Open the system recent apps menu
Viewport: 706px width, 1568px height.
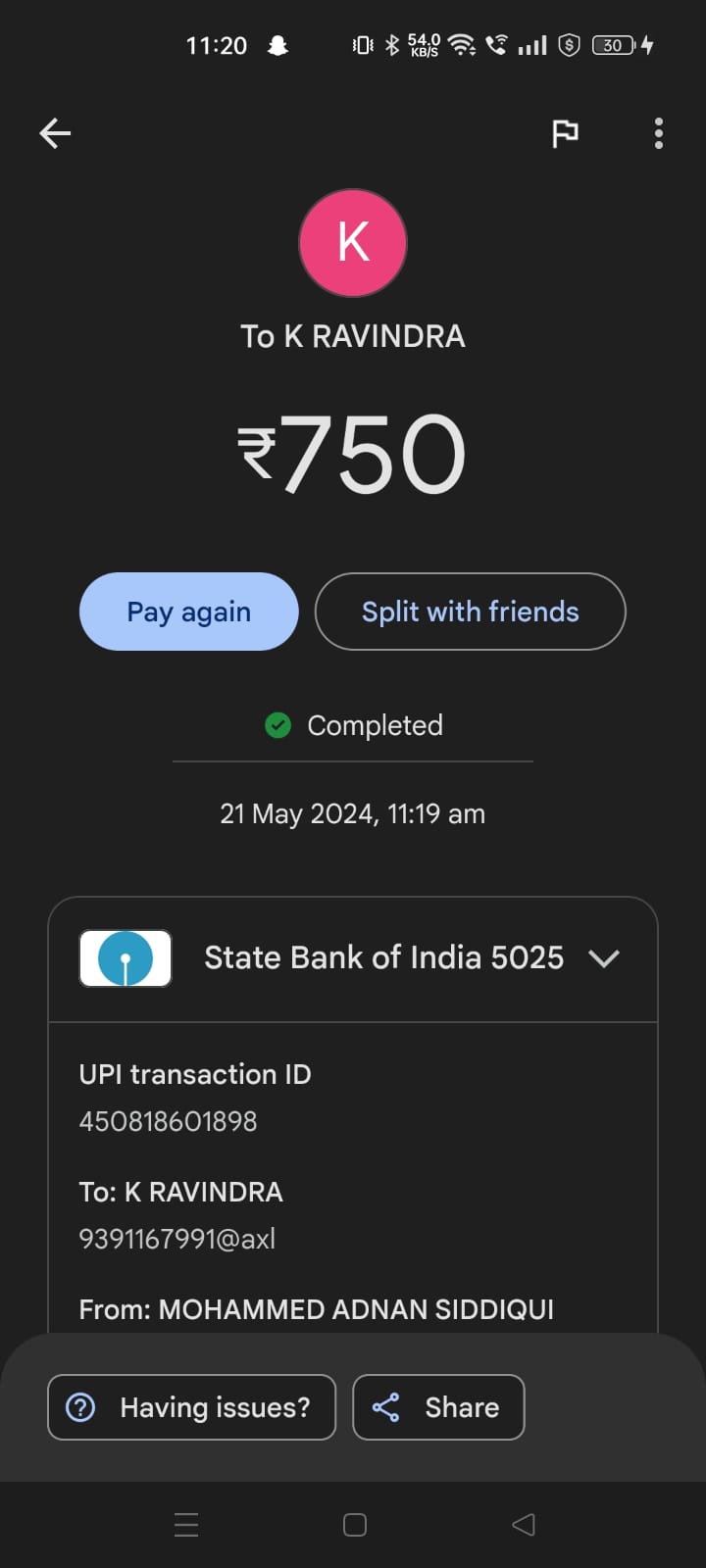[186, 1525]
